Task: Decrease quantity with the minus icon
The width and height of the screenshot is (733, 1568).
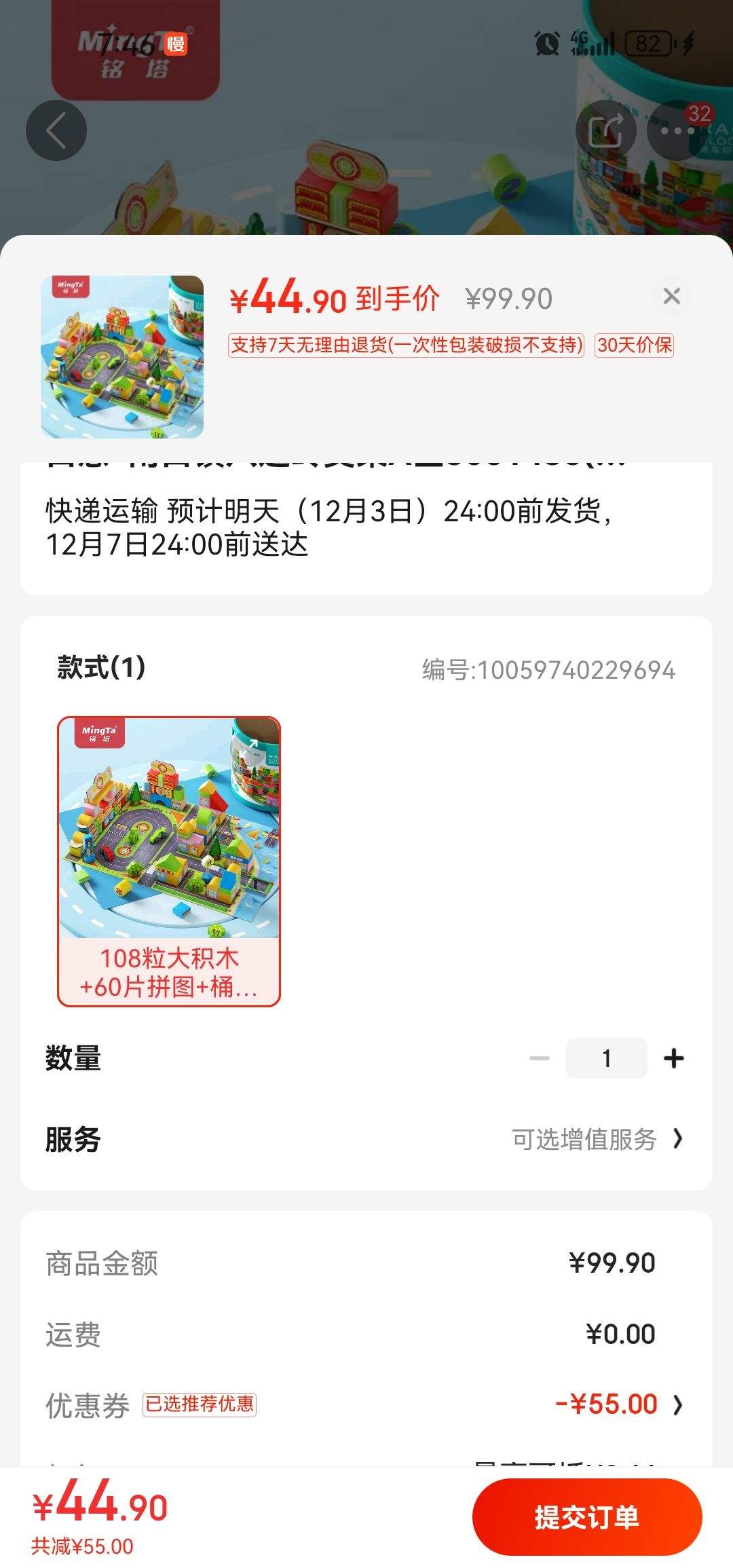Action: click(541, 1057)
